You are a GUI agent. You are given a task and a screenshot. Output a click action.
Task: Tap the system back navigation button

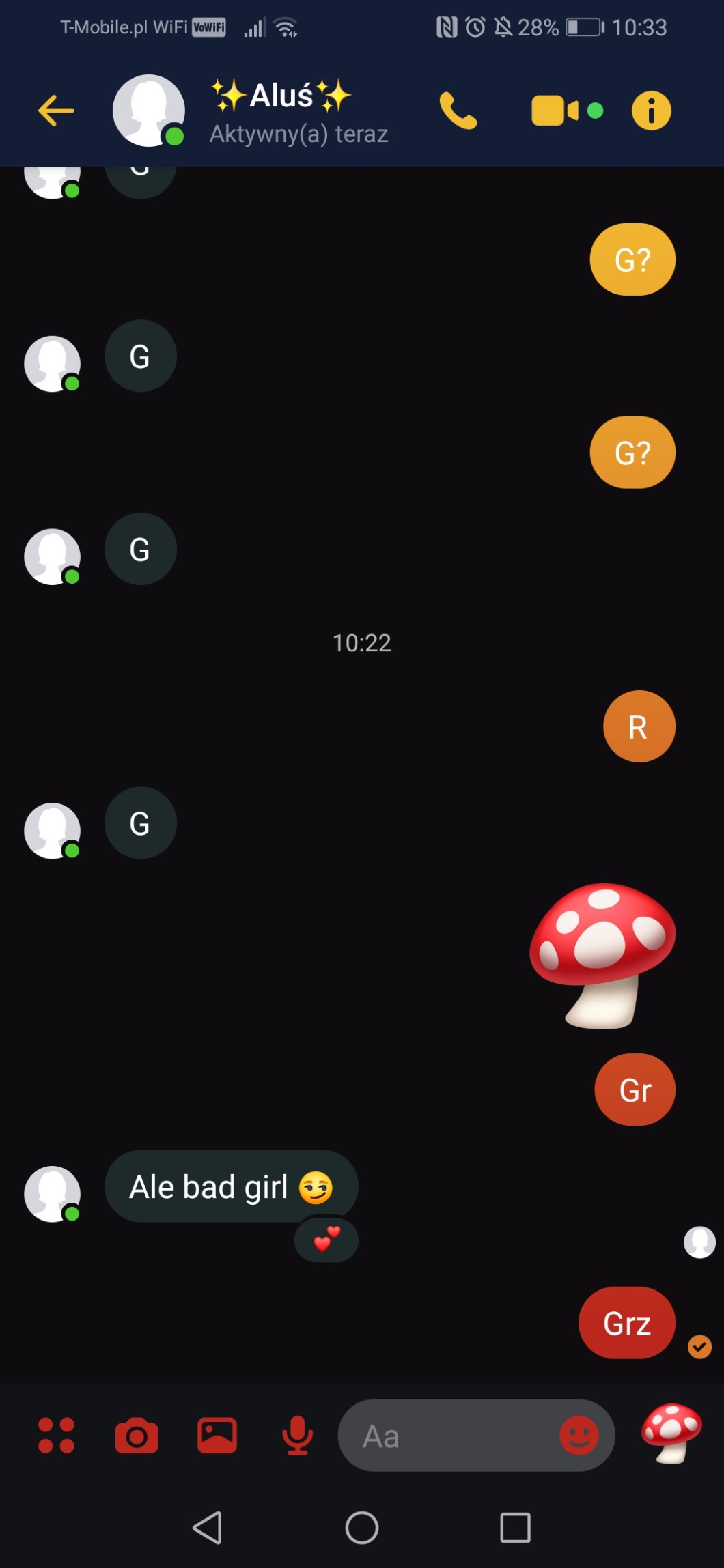pyautogui.click(x=208, y=1527)
